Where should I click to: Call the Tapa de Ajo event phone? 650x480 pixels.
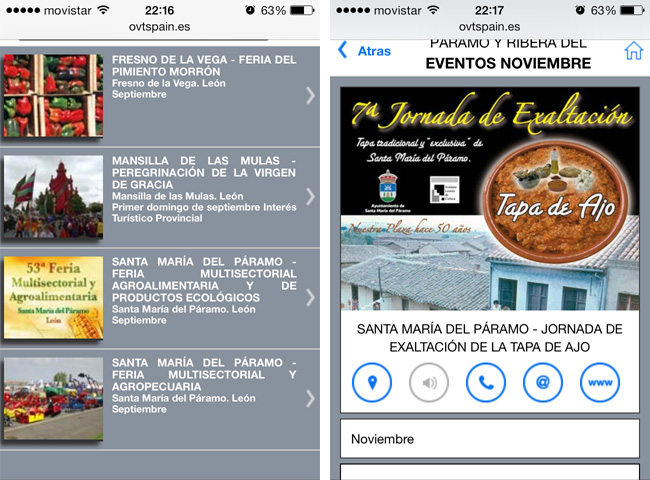coord(486,382)
